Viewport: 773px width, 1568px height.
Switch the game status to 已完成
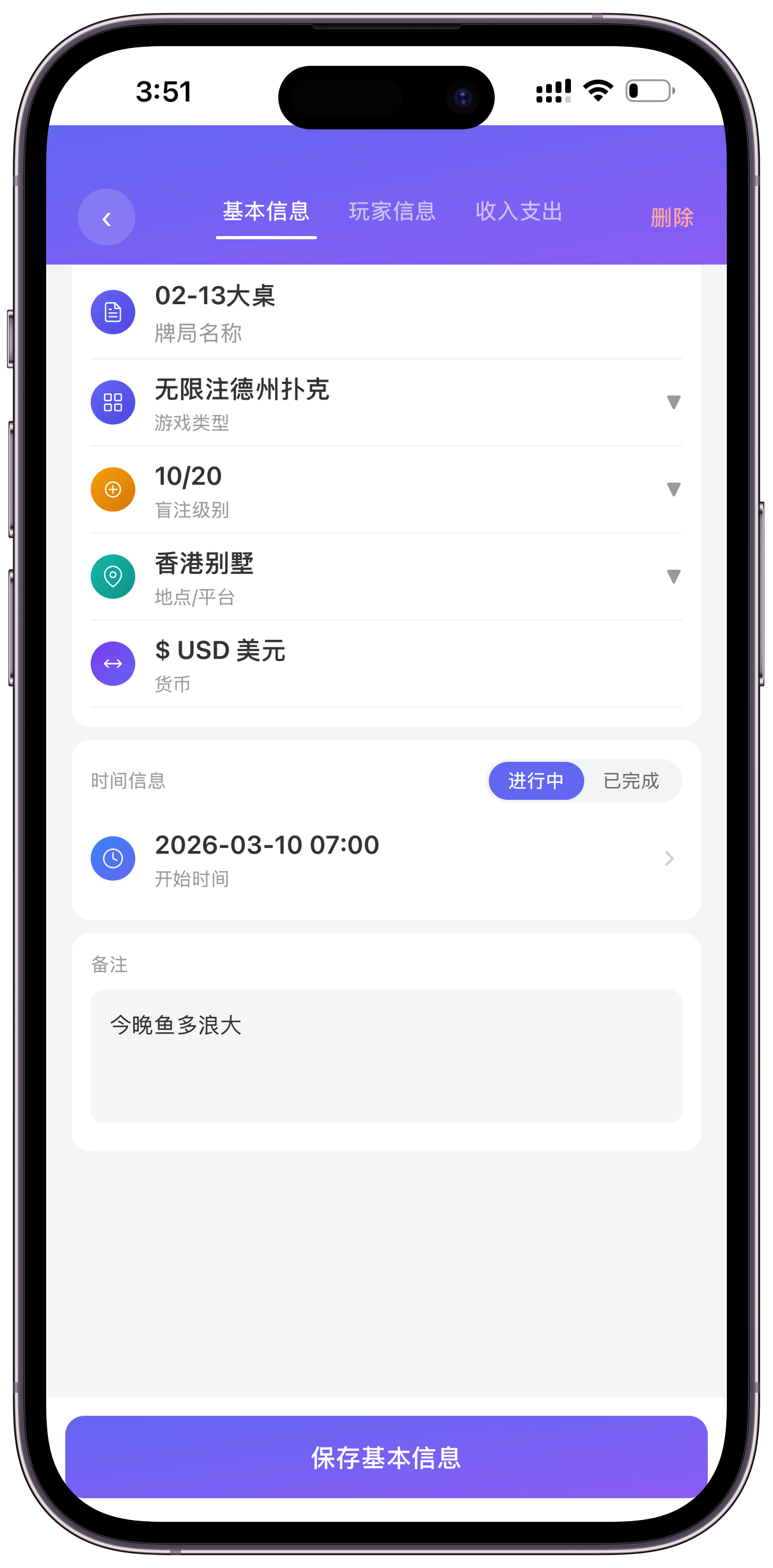[632, 781]
